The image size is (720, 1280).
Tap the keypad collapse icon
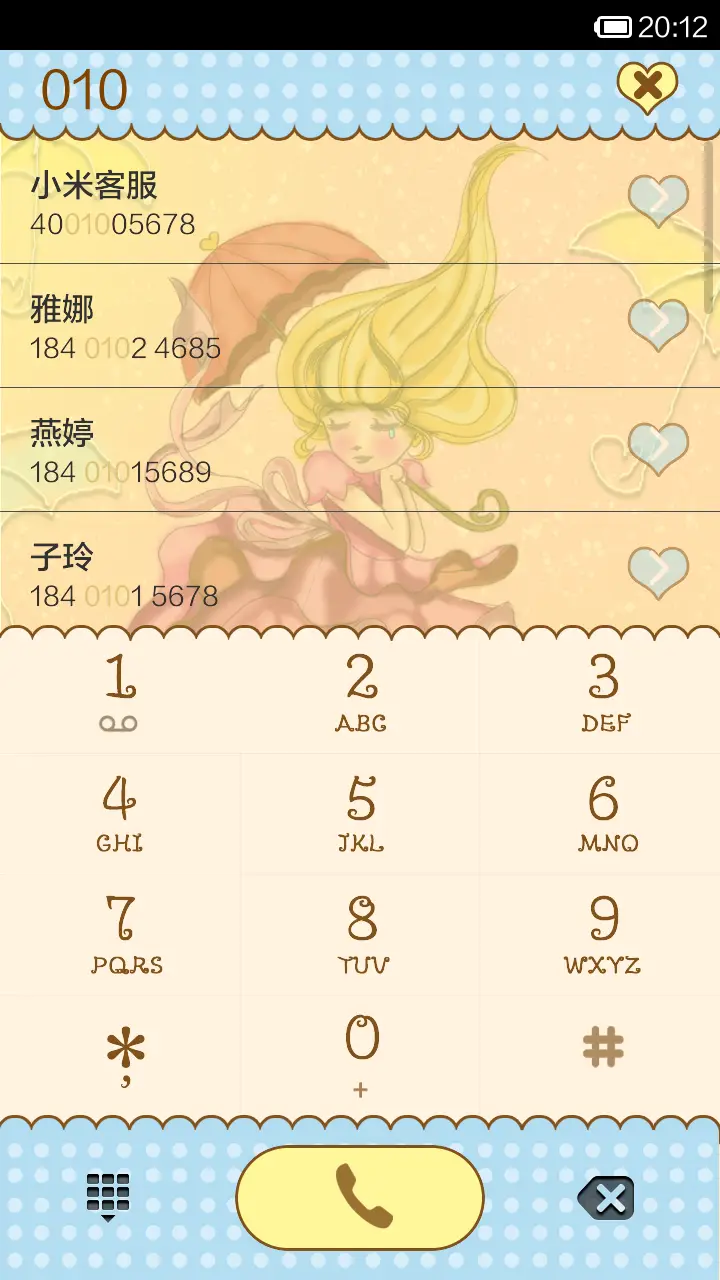tap(108, 1196)
